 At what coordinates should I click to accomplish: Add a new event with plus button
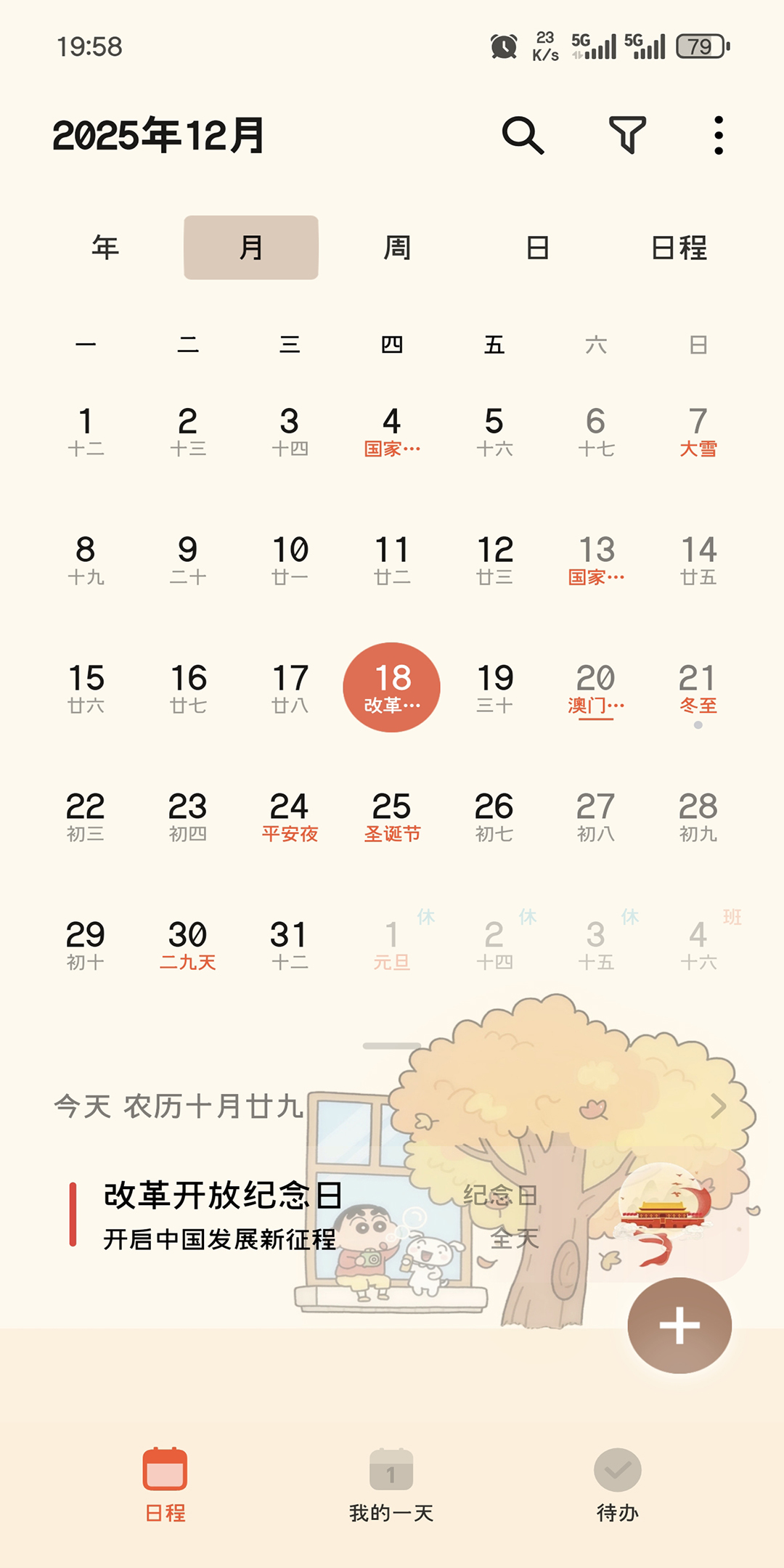pos(679,1326)
